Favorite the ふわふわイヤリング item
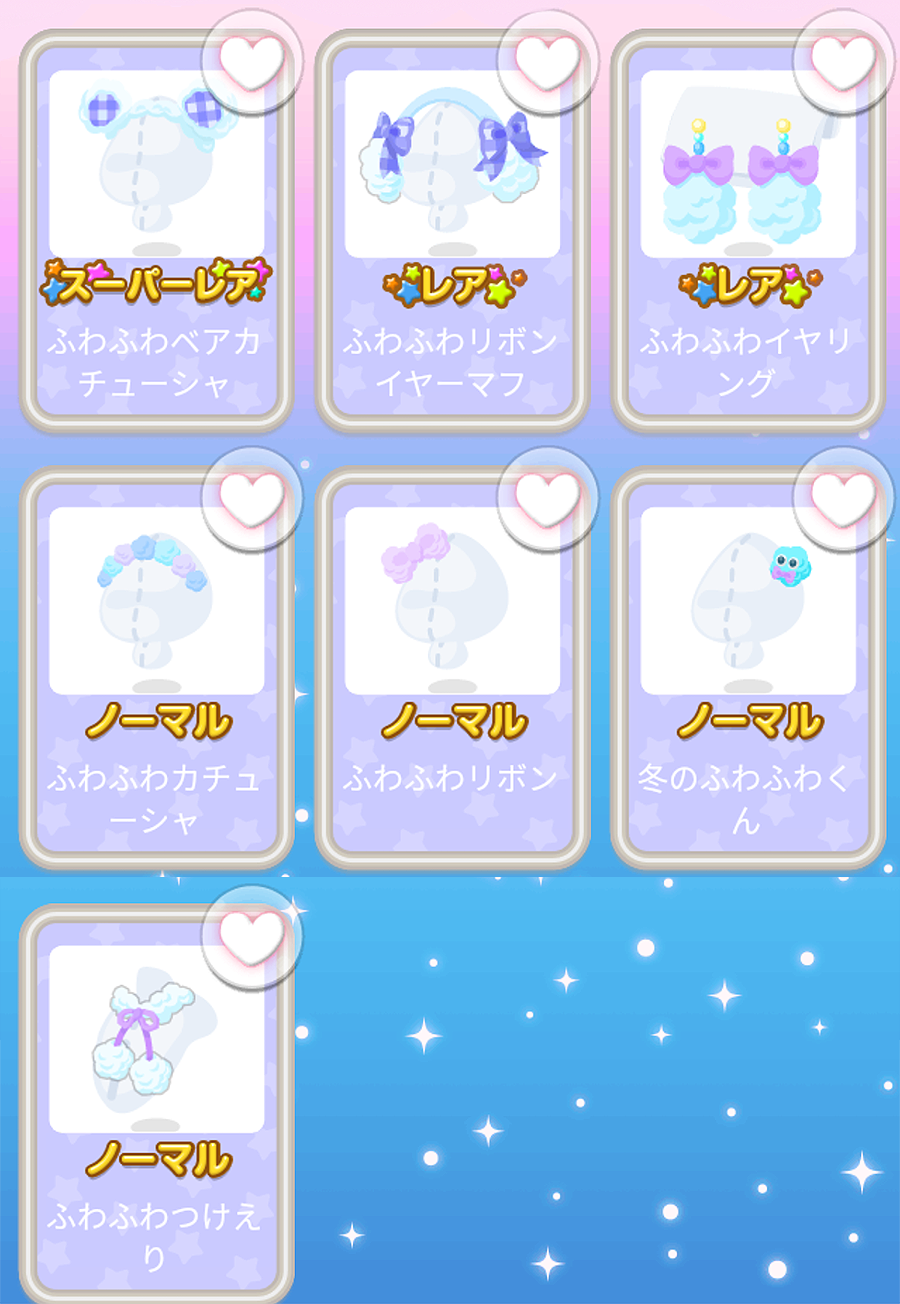The image size is (900, 1304). click(x=842, y=60)
